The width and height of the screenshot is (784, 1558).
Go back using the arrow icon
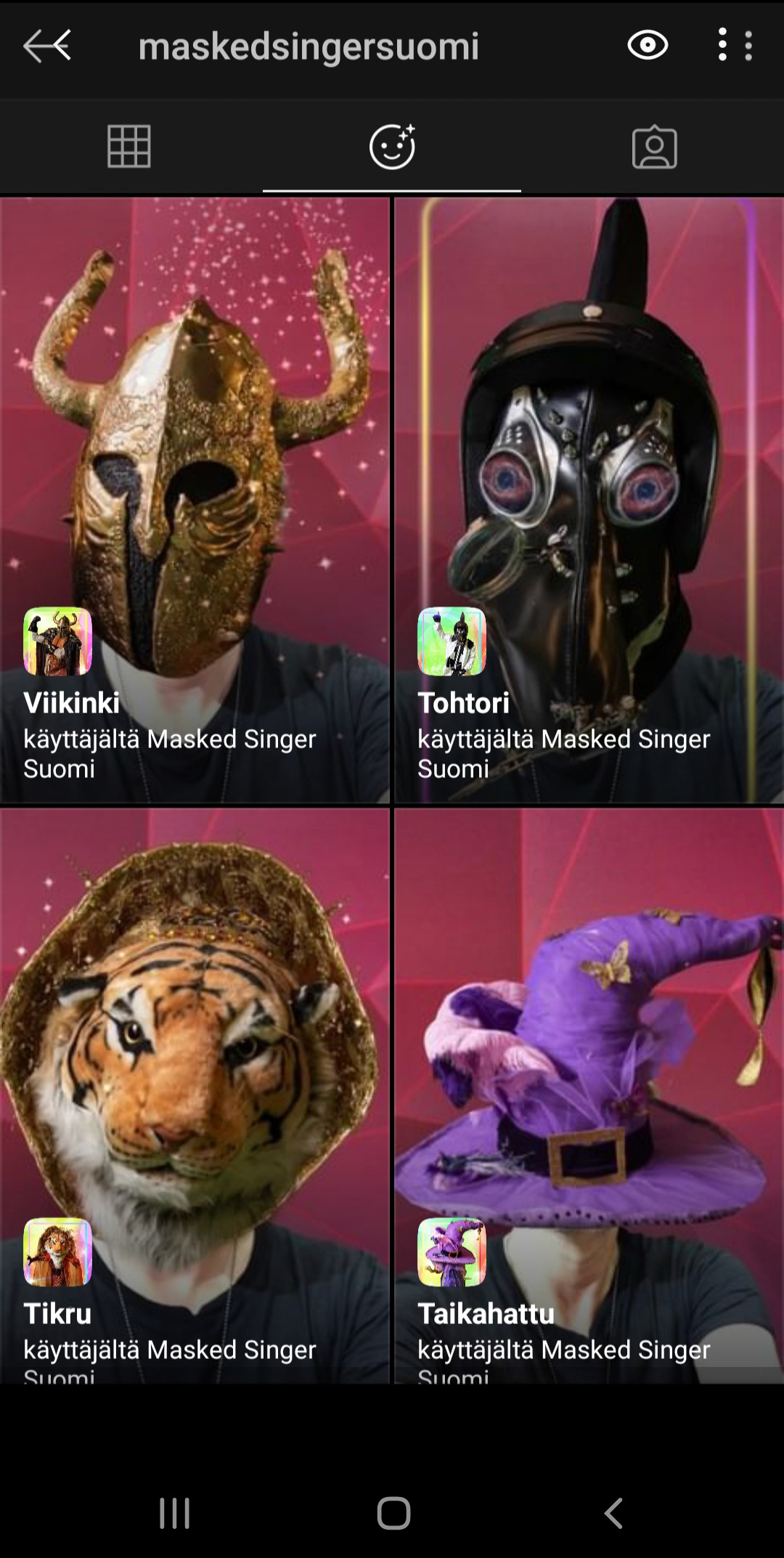[47, 46]
